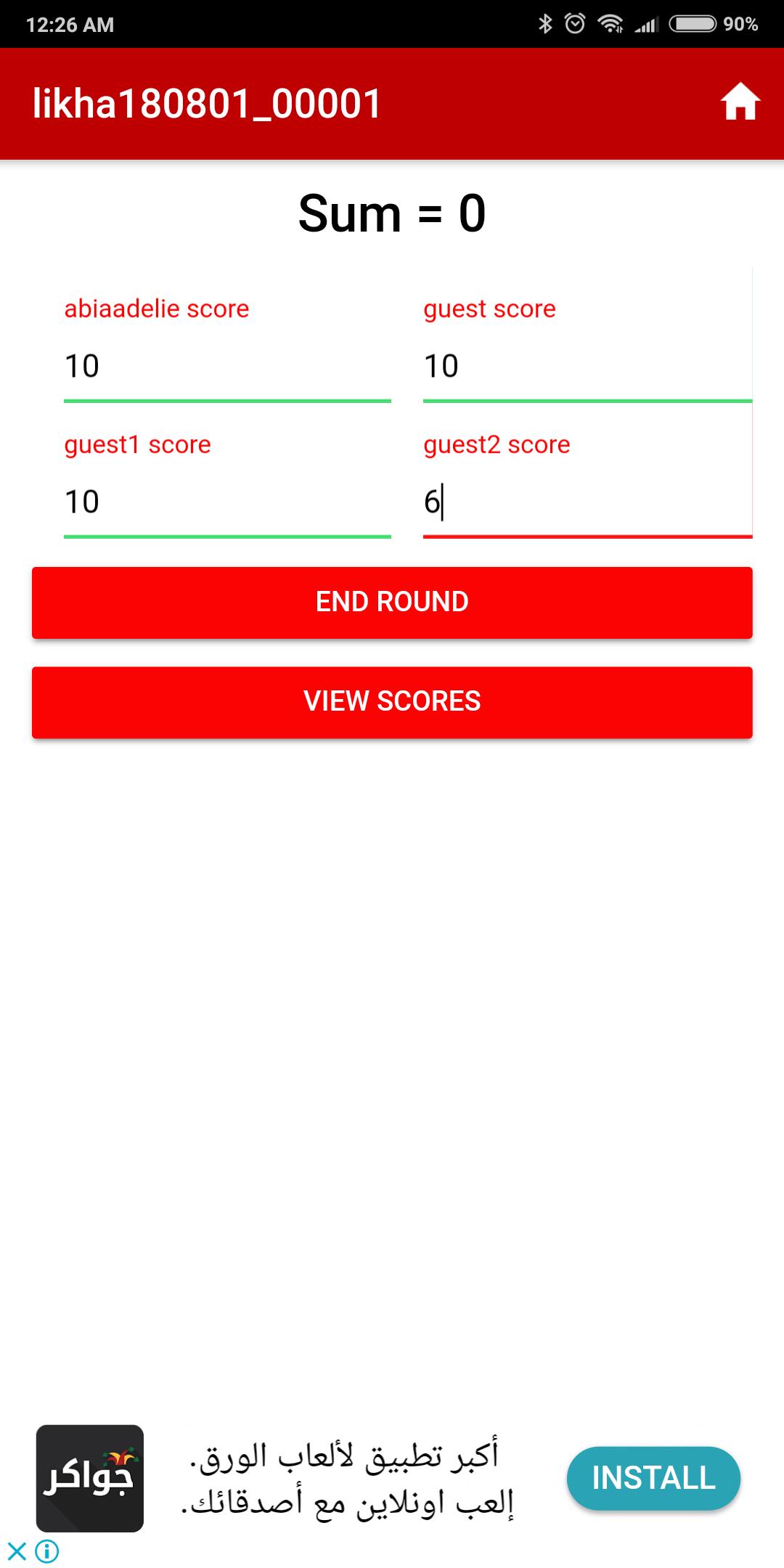End the current round
The width and height of the screenshot is (784, 1568).
(x=392, y=603)
